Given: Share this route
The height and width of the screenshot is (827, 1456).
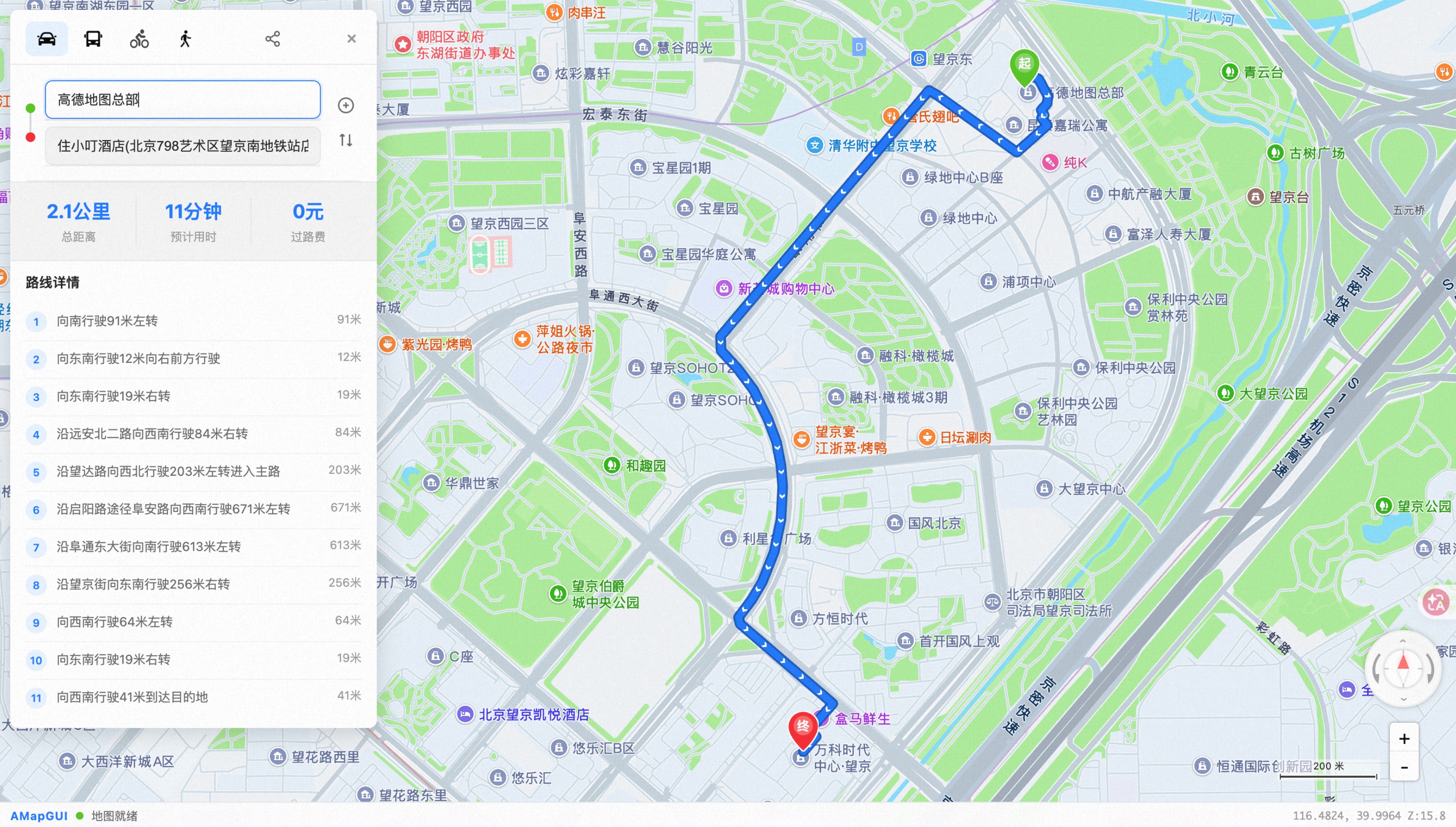Looking at the screenshot, I should [x=273, y=38].
